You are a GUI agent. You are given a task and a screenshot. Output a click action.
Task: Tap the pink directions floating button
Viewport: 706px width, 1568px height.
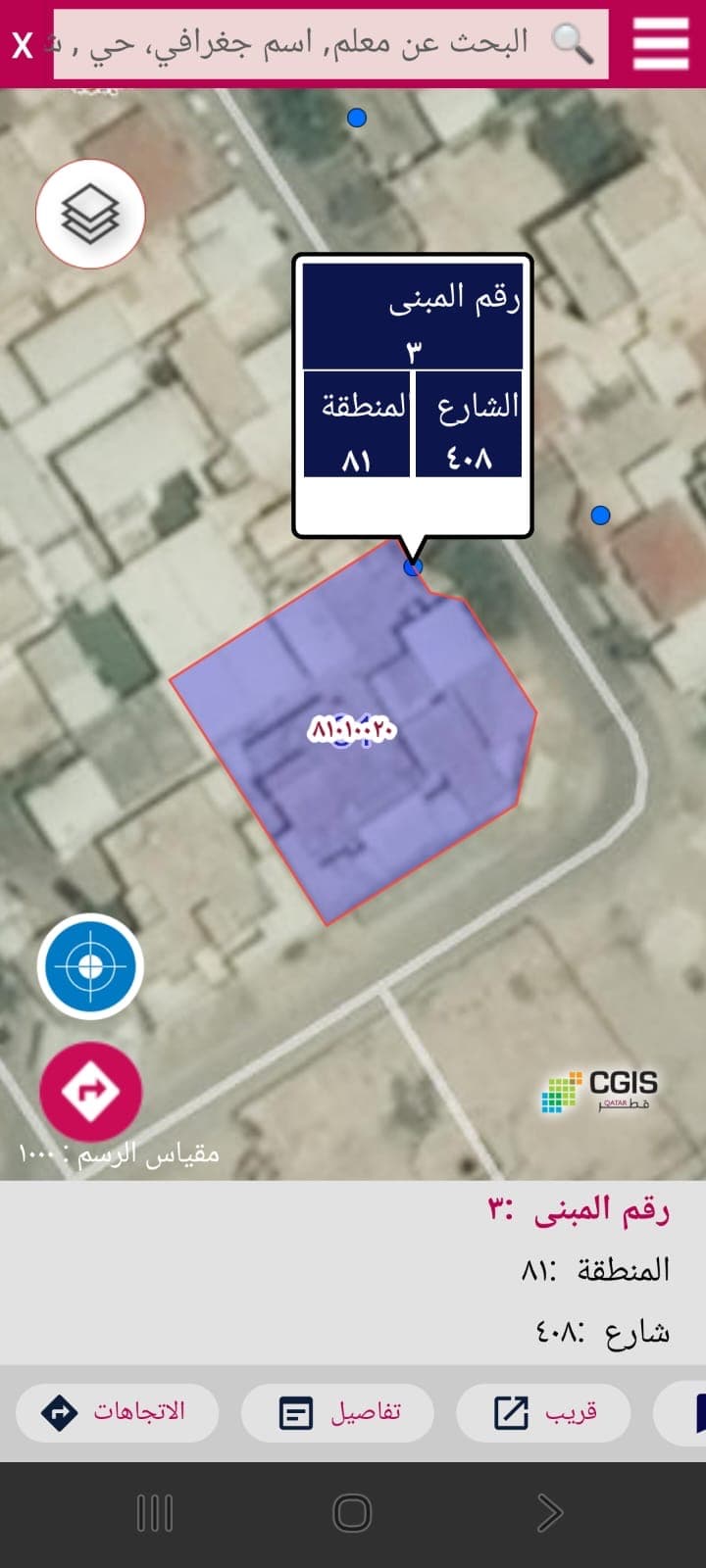click(90, 1091)
